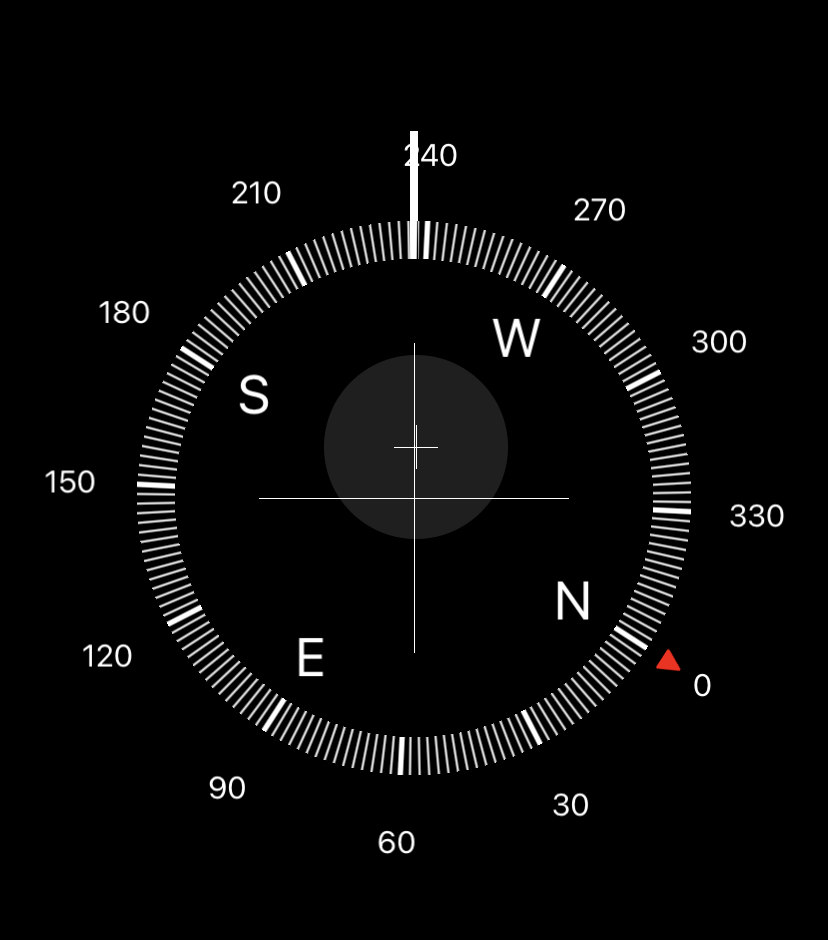
Task: Tap the compass dial to lock bearing
Action: (x=414, y=497)
